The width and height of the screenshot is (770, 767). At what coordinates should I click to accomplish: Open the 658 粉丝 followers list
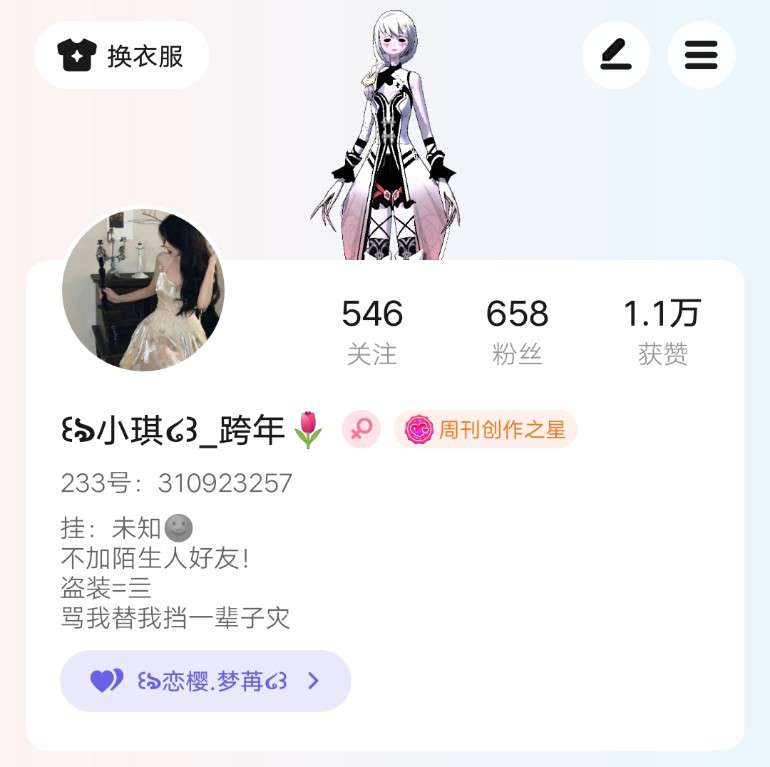click(517, 331)
